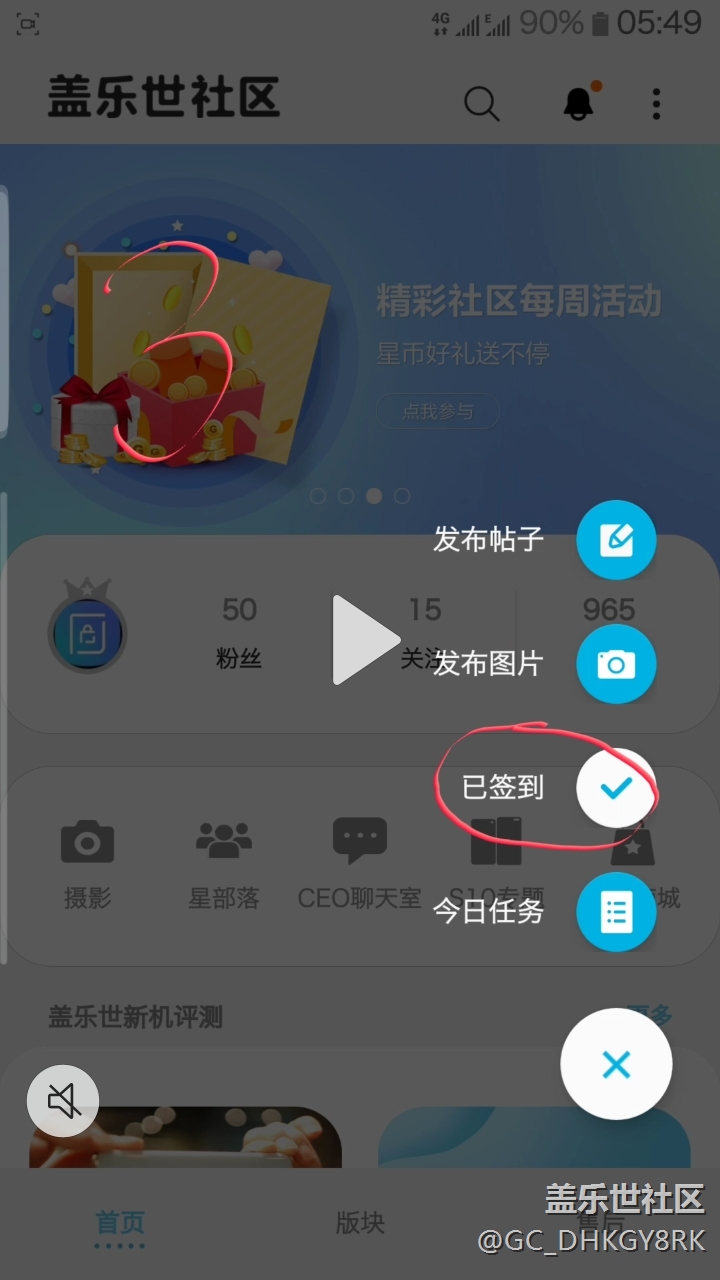Play the video
The image size is (720, 1280).
362,640
